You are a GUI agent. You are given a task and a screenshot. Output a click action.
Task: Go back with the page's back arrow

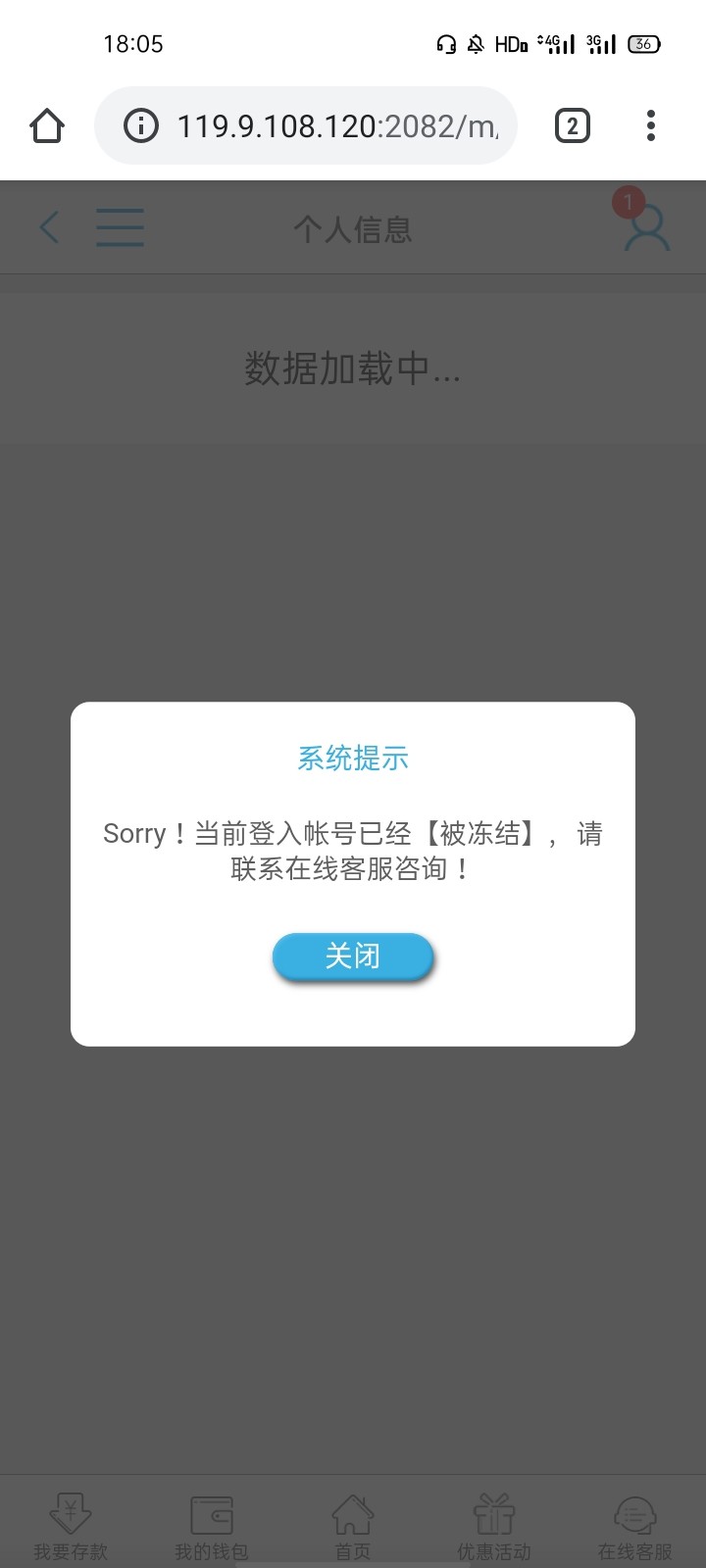tap(49, 228)
